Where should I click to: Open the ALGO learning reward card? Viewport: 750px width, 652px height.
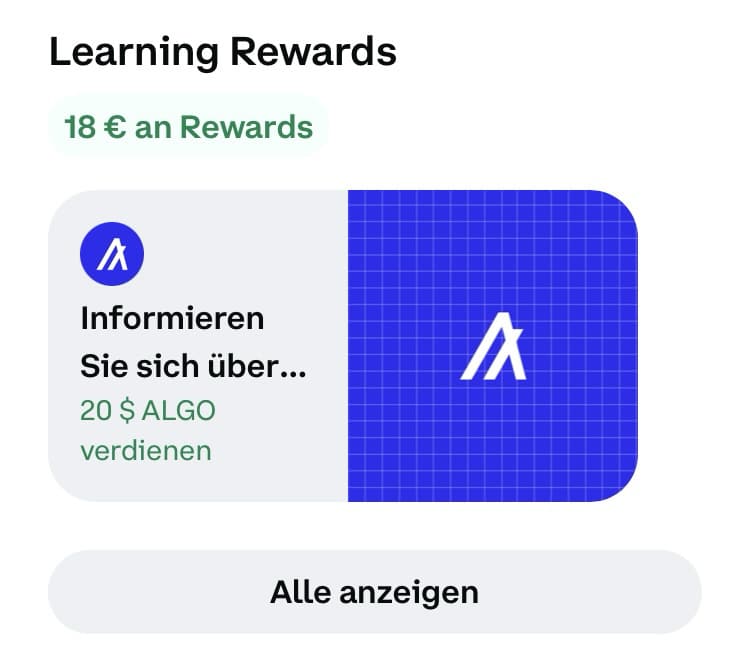pyautogui.click(x=343, y=346)
